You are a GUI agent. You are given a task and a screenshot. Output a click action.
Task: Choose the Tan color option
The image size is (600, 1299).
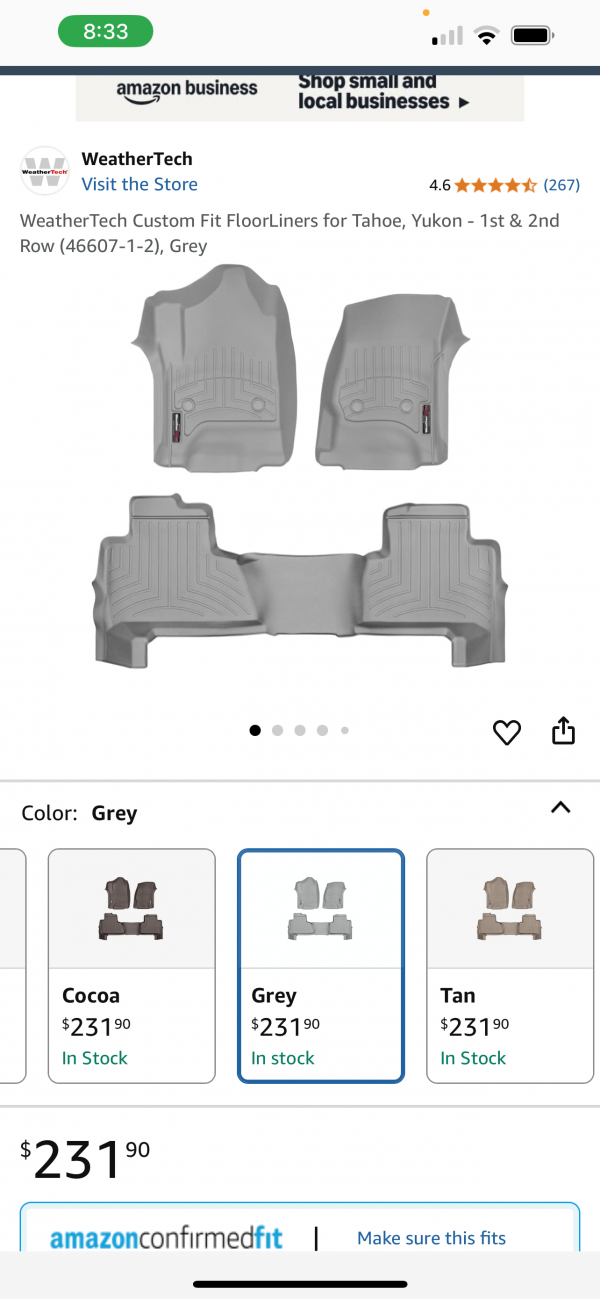tap(509, 965)
